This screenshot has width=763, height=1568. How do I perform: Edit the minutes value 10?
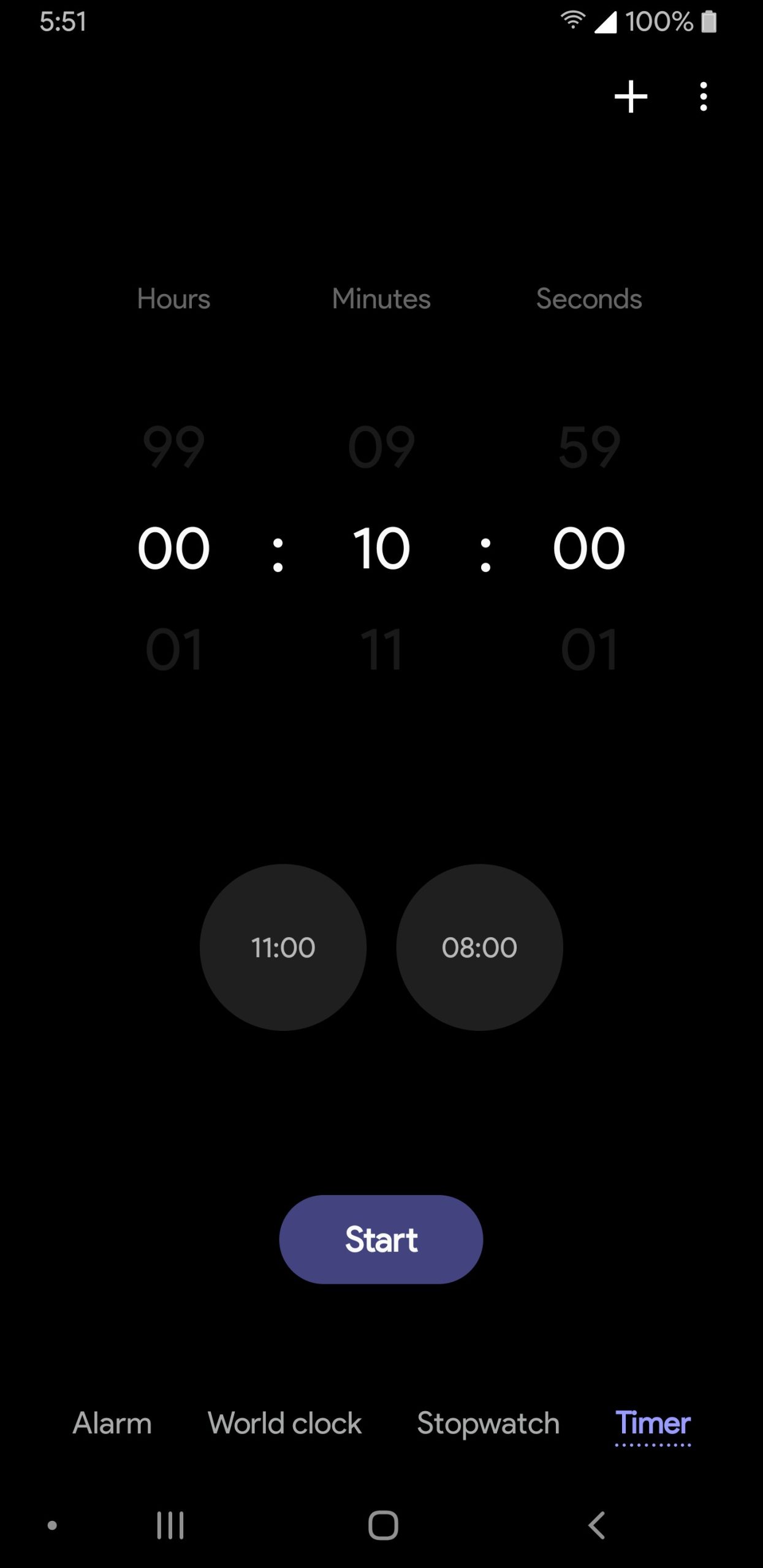(381, 548)
